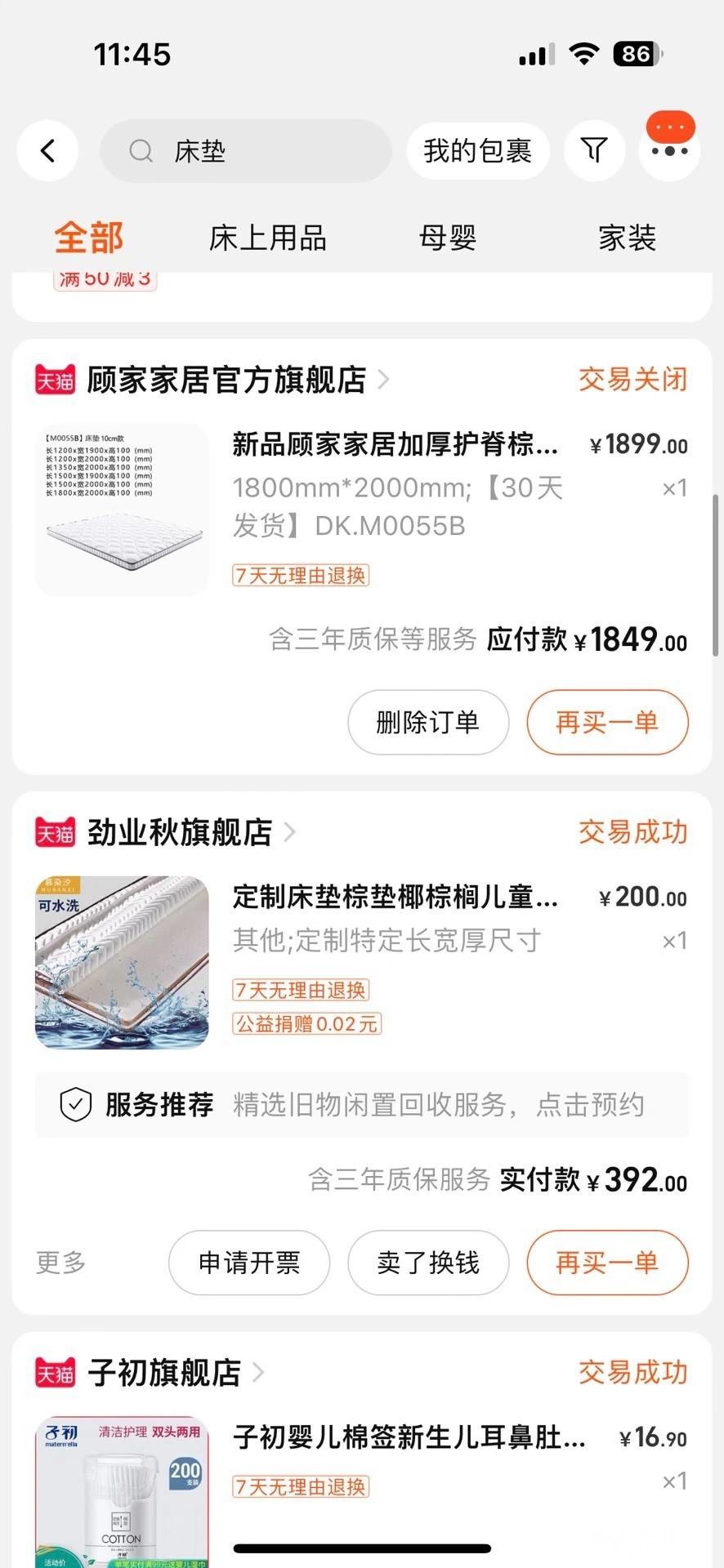Screen dimensions: 724x1568
Task: Rebuy the 顾家家居 mattress with 再买一单
Action: [607, 723]
